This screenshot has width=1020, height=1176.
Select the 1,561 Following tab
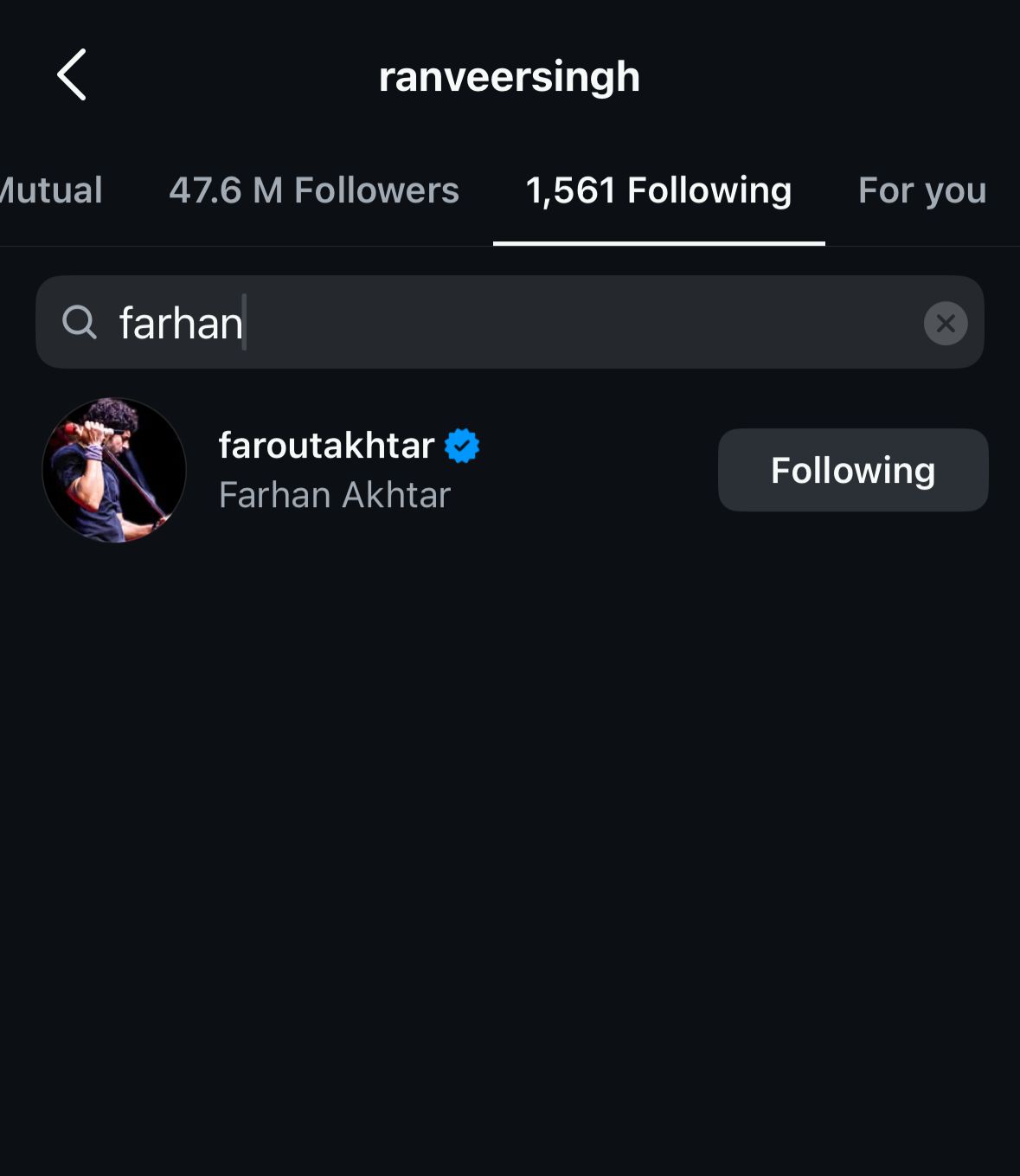[658, 190]
